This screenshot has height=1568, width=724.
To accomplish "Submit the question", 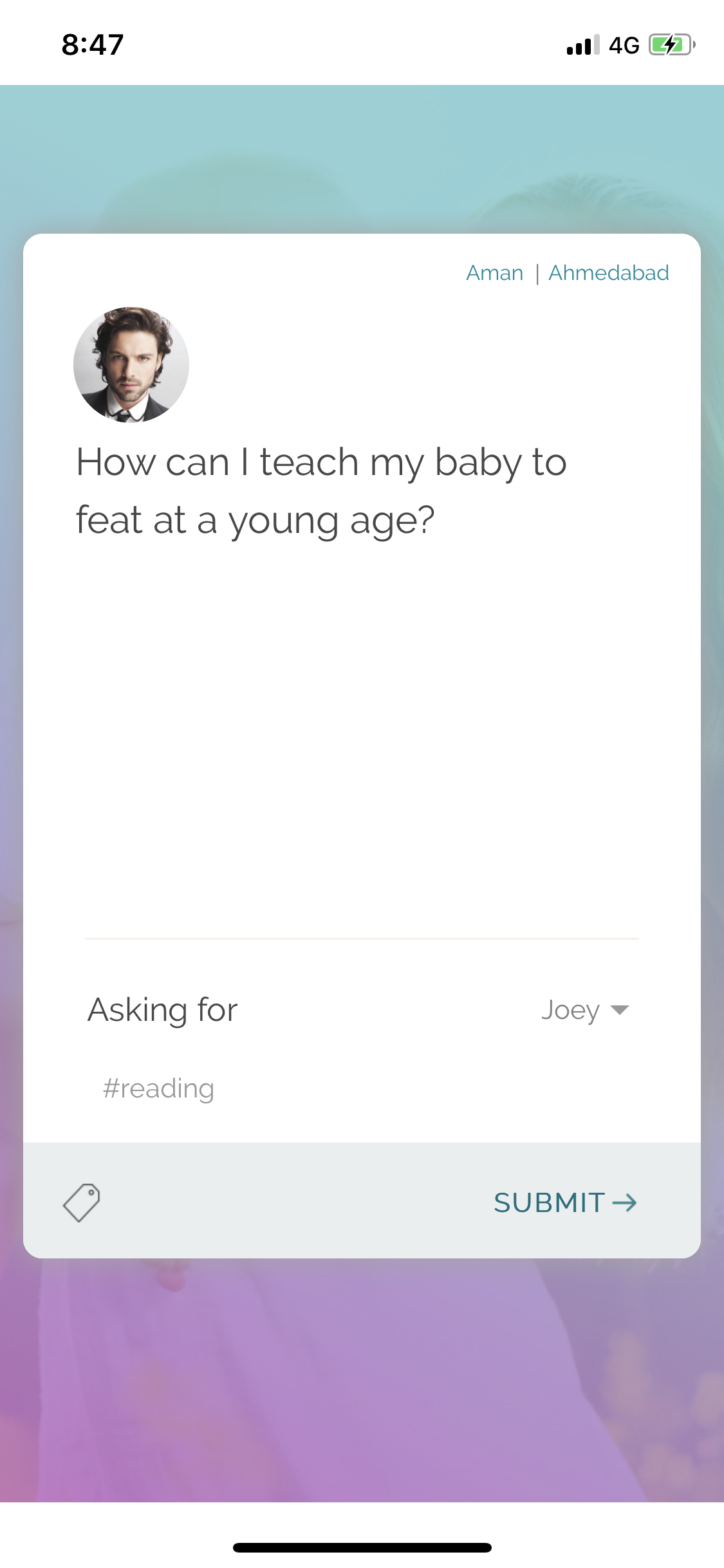I will pyautogui.click(x=564, y=1202).
